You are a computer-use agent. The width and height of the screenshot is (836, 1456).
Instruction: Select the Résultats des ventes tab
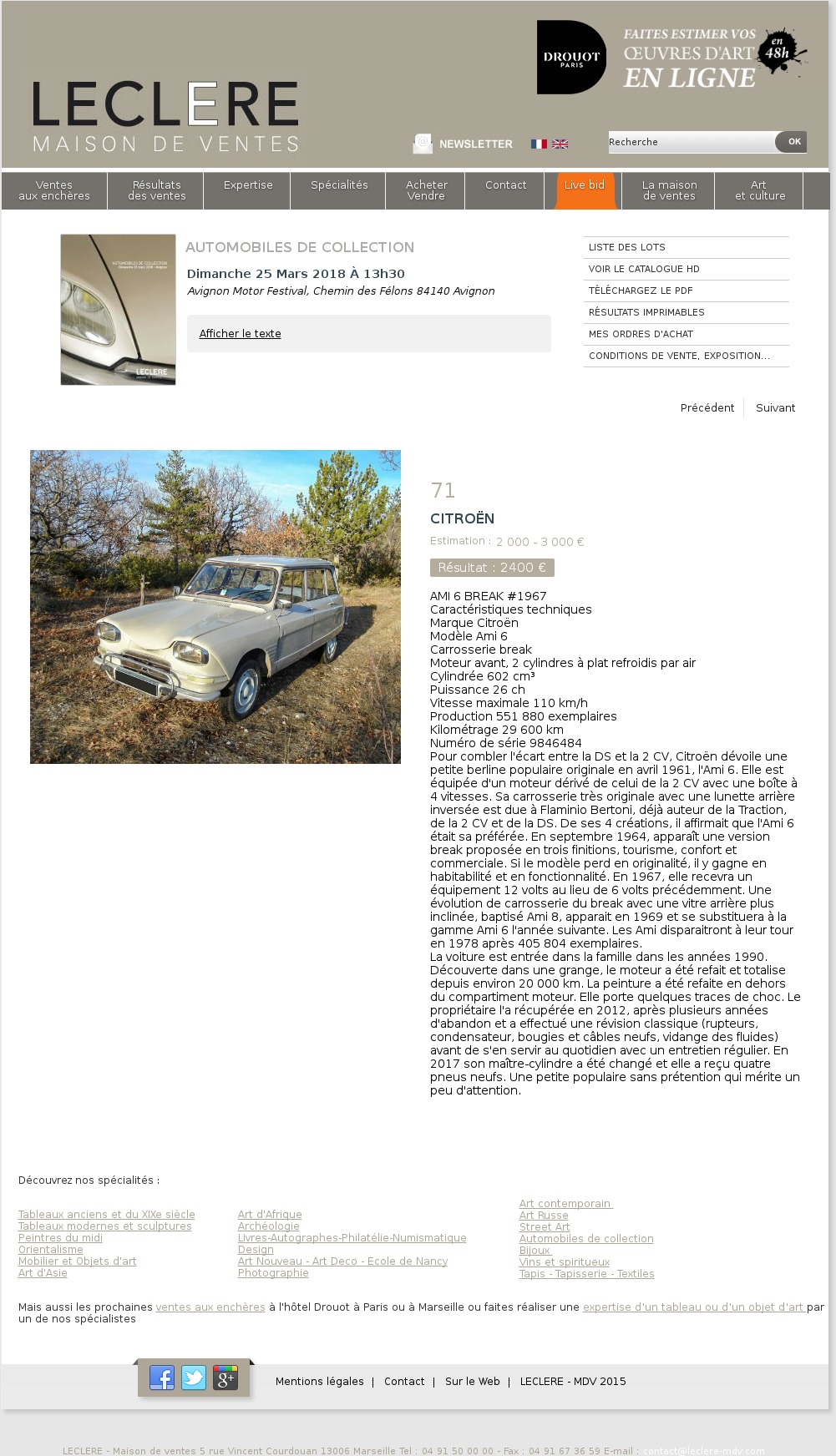156,190
